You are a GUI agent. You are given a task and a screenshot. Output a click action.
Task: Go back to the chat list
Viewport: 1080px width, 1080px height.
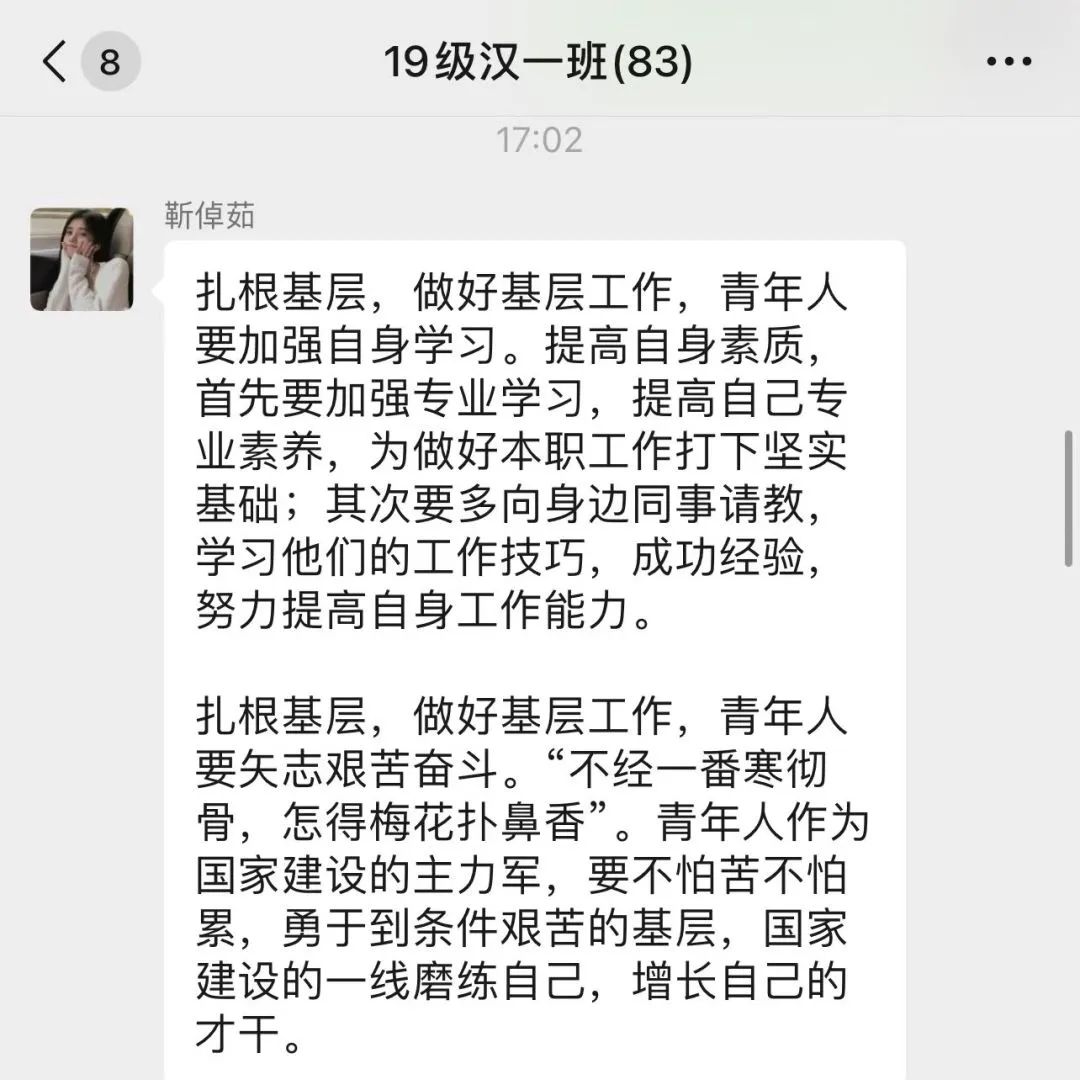pyautogui.click(x=55, y=62)
